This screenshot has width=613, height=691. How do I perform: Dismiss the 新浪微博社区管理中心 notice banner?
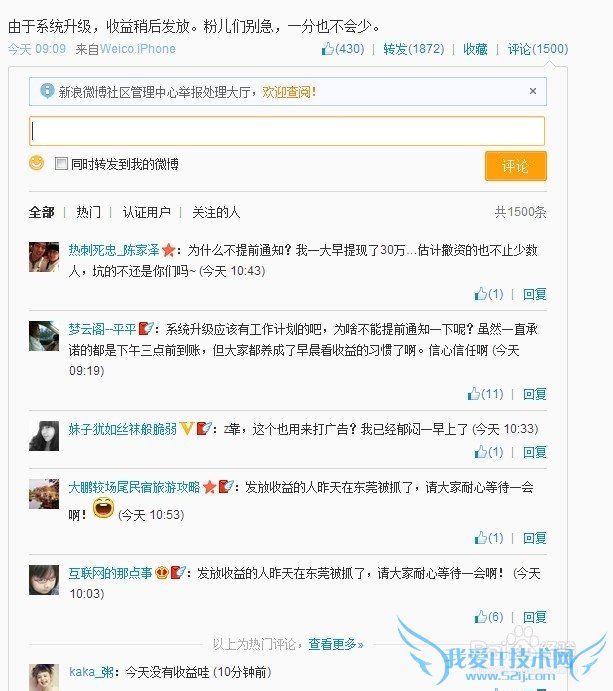click(532, 91)
